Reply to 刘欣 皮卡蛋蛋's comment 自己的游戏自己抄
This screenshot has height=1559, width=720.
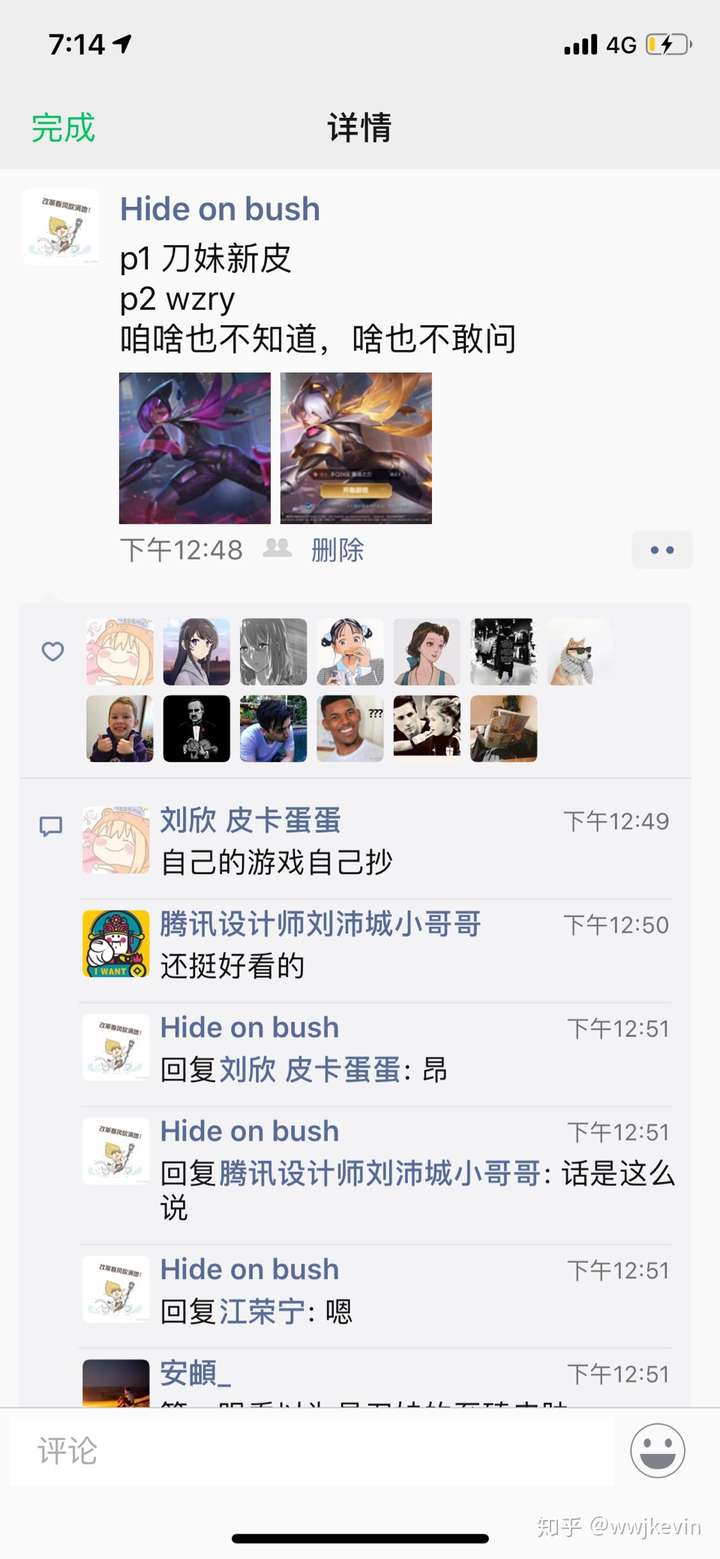277,862
